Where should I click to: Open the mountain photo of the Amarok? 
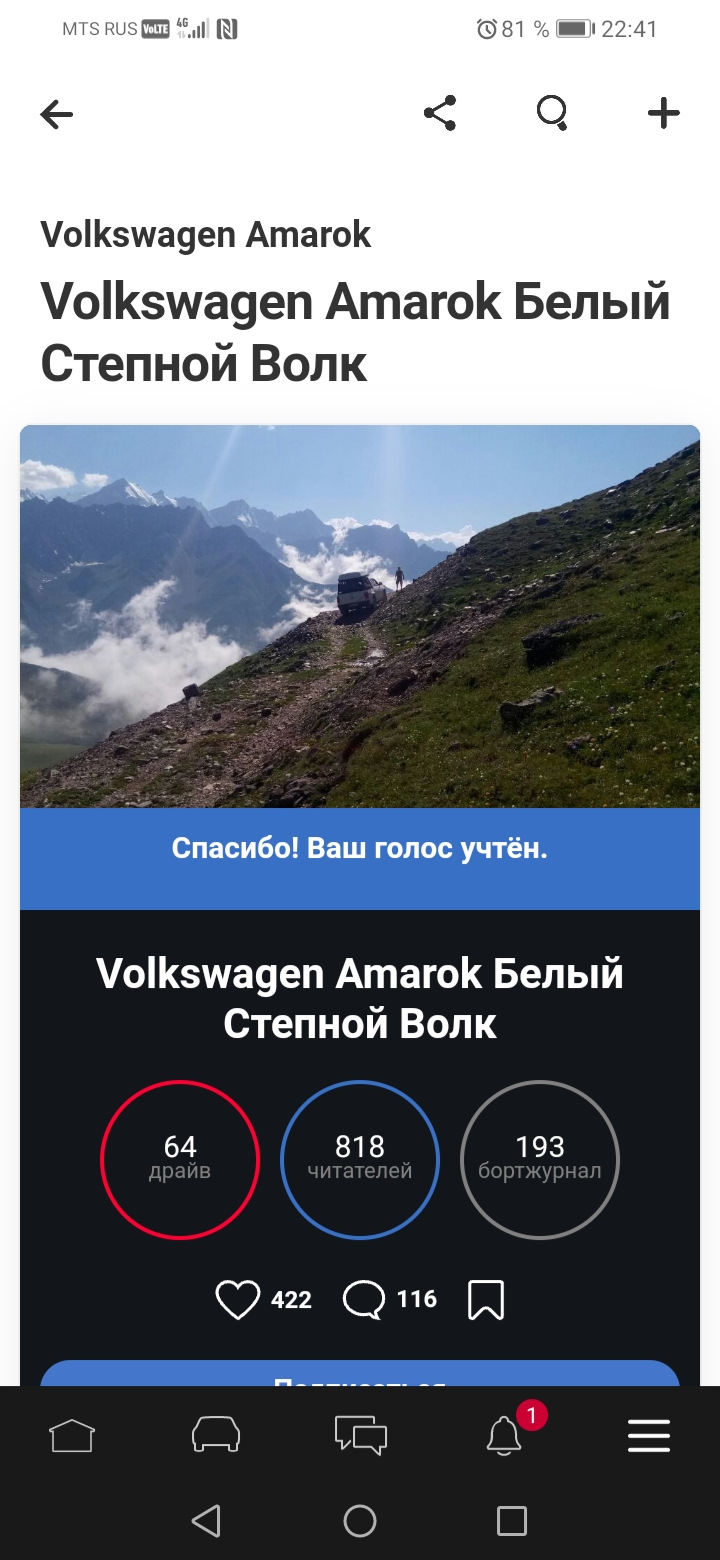click(x=360, y=615)
